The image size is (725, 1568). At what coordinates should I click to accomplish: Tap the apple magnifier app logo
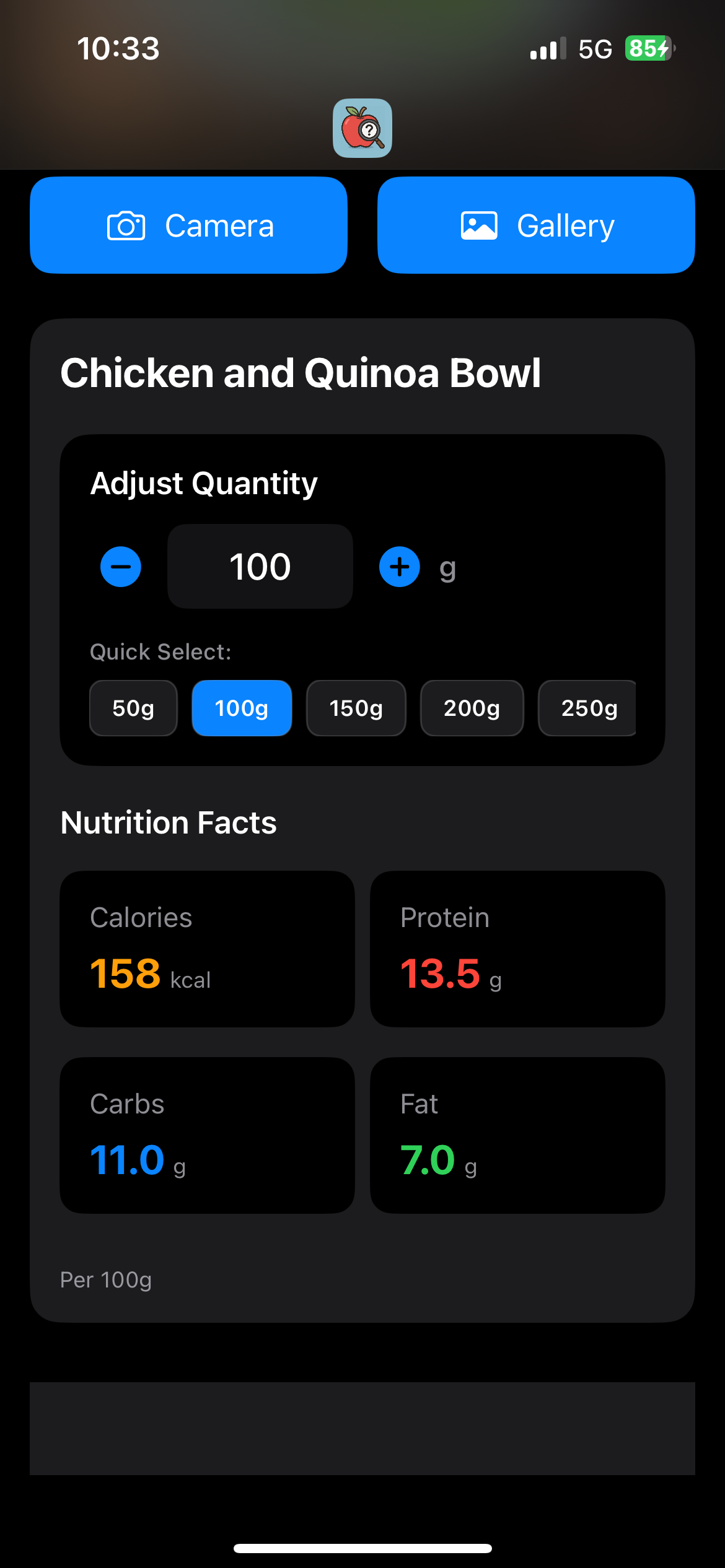tap(362, 128)
